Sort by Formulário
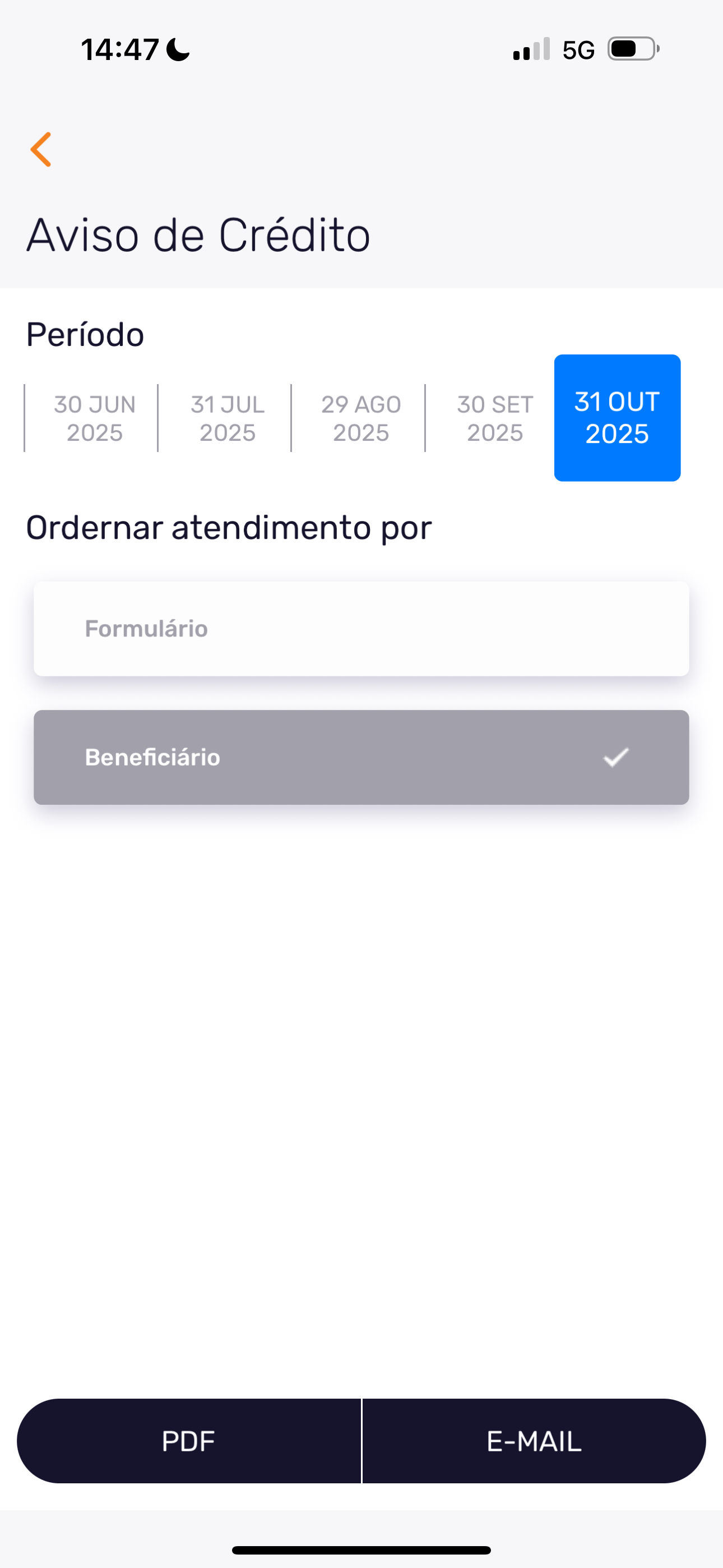 pyautogui.click(x=361, y=629)
